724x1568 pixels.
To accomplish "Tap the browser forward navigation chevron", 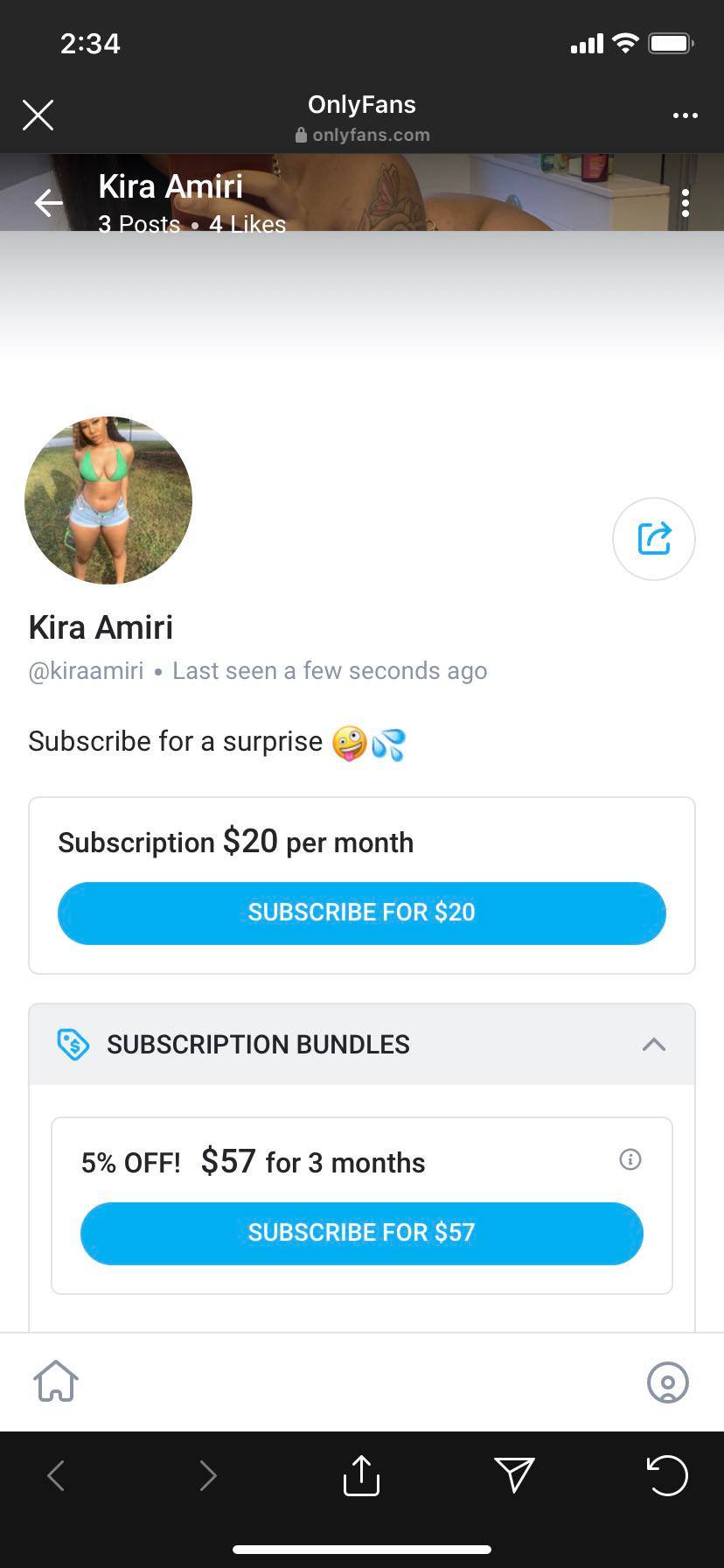I will [x=208, y=1475].
